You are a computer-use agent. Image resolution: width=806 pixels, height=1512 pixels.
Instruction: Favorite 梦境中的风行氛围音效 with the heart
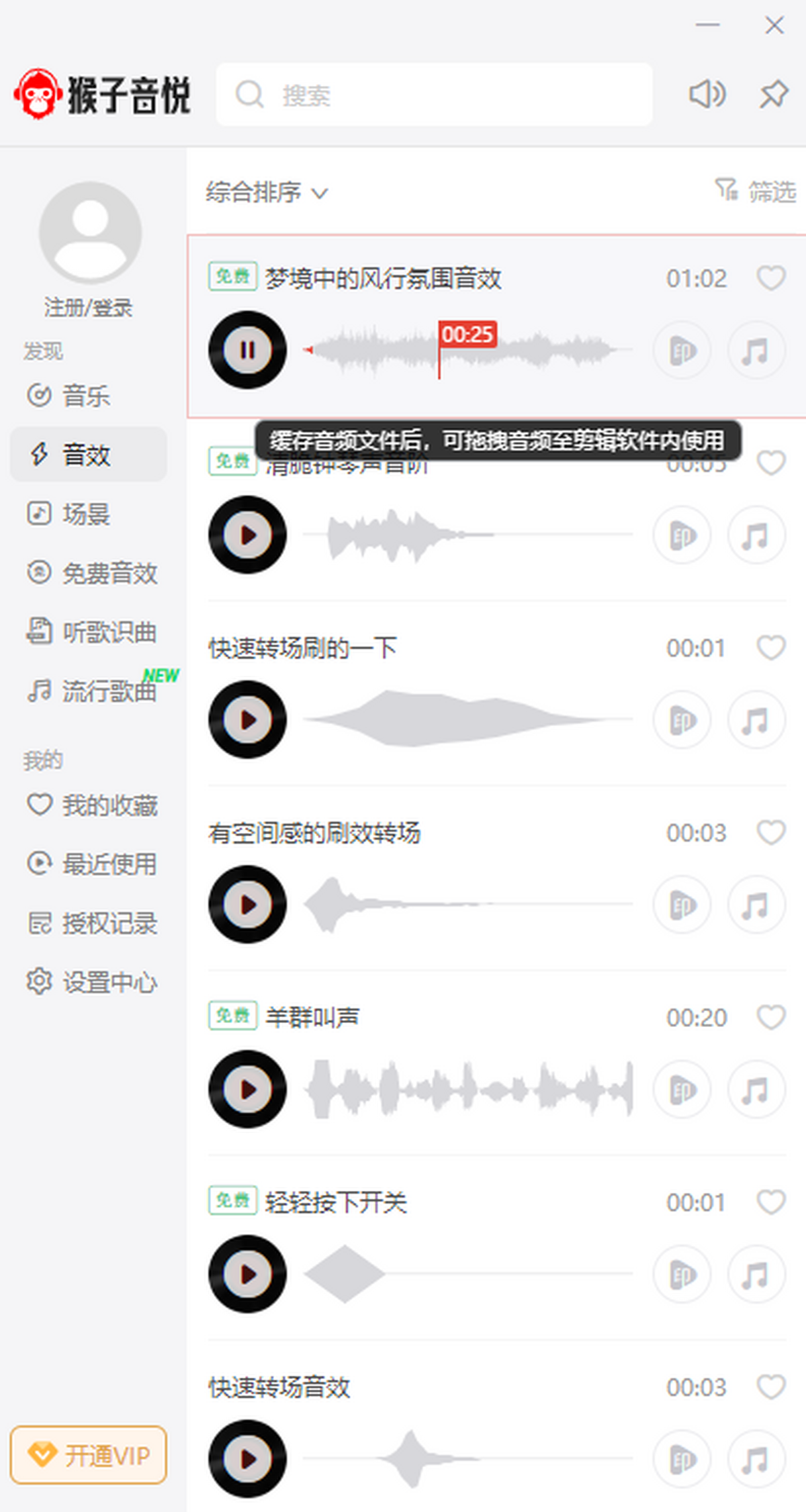[x=770, y=277]
